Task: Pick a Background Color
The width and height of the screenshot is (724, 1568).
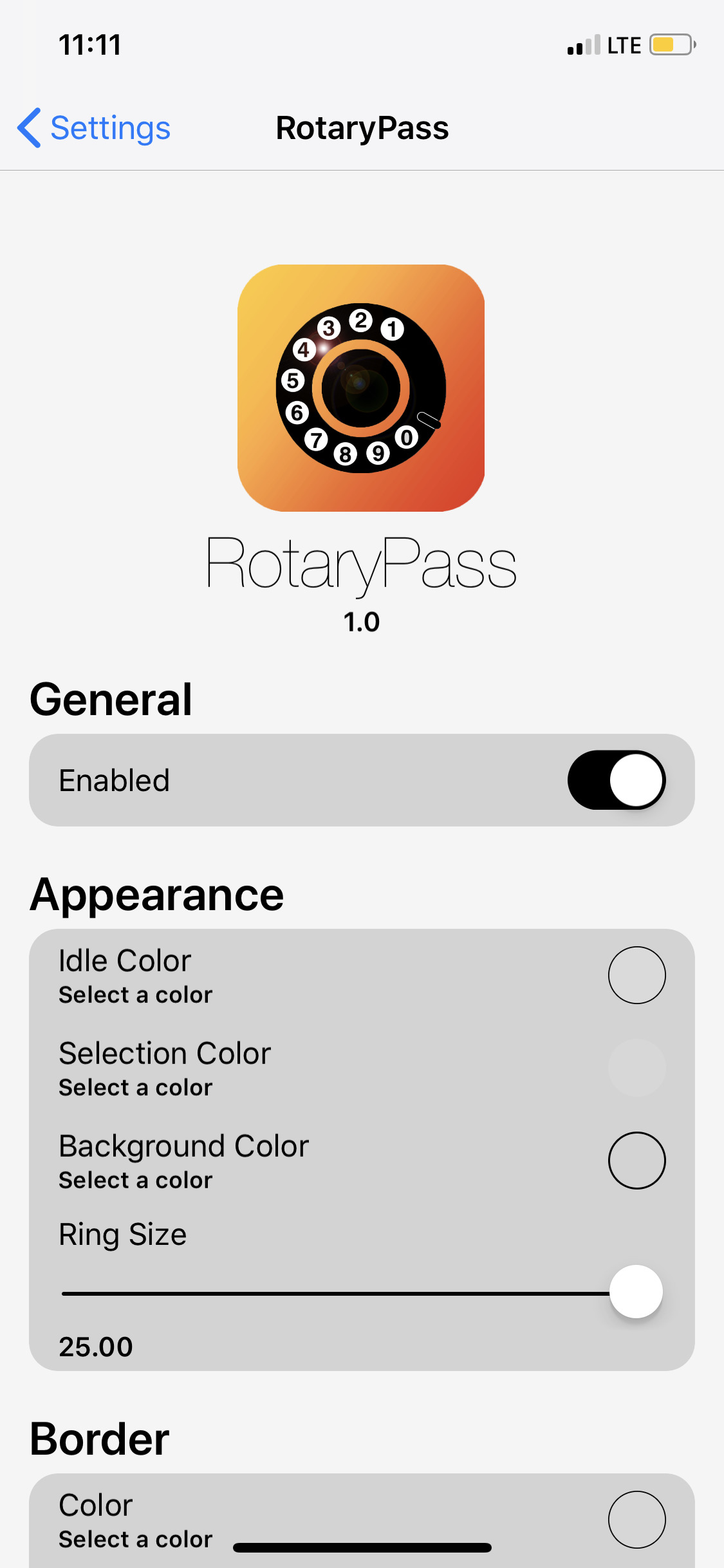Action: (x=636, y=1161)
